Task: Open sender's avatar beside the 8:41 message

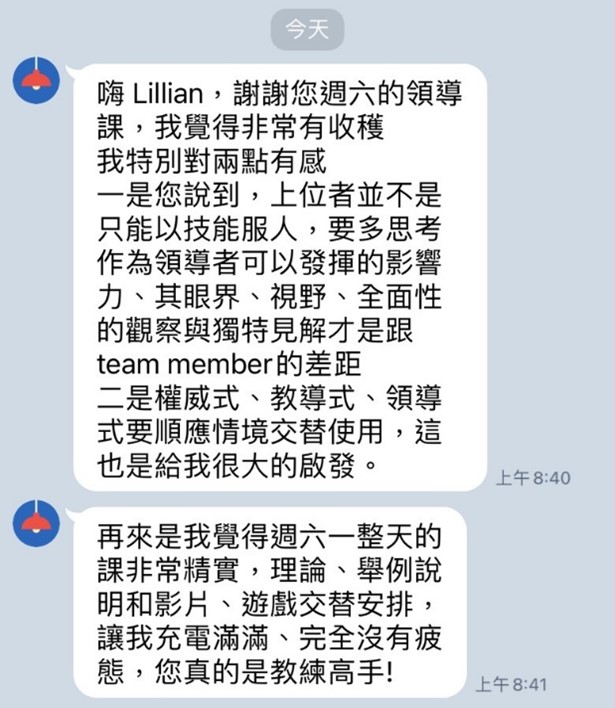Action: click(36, 523)
